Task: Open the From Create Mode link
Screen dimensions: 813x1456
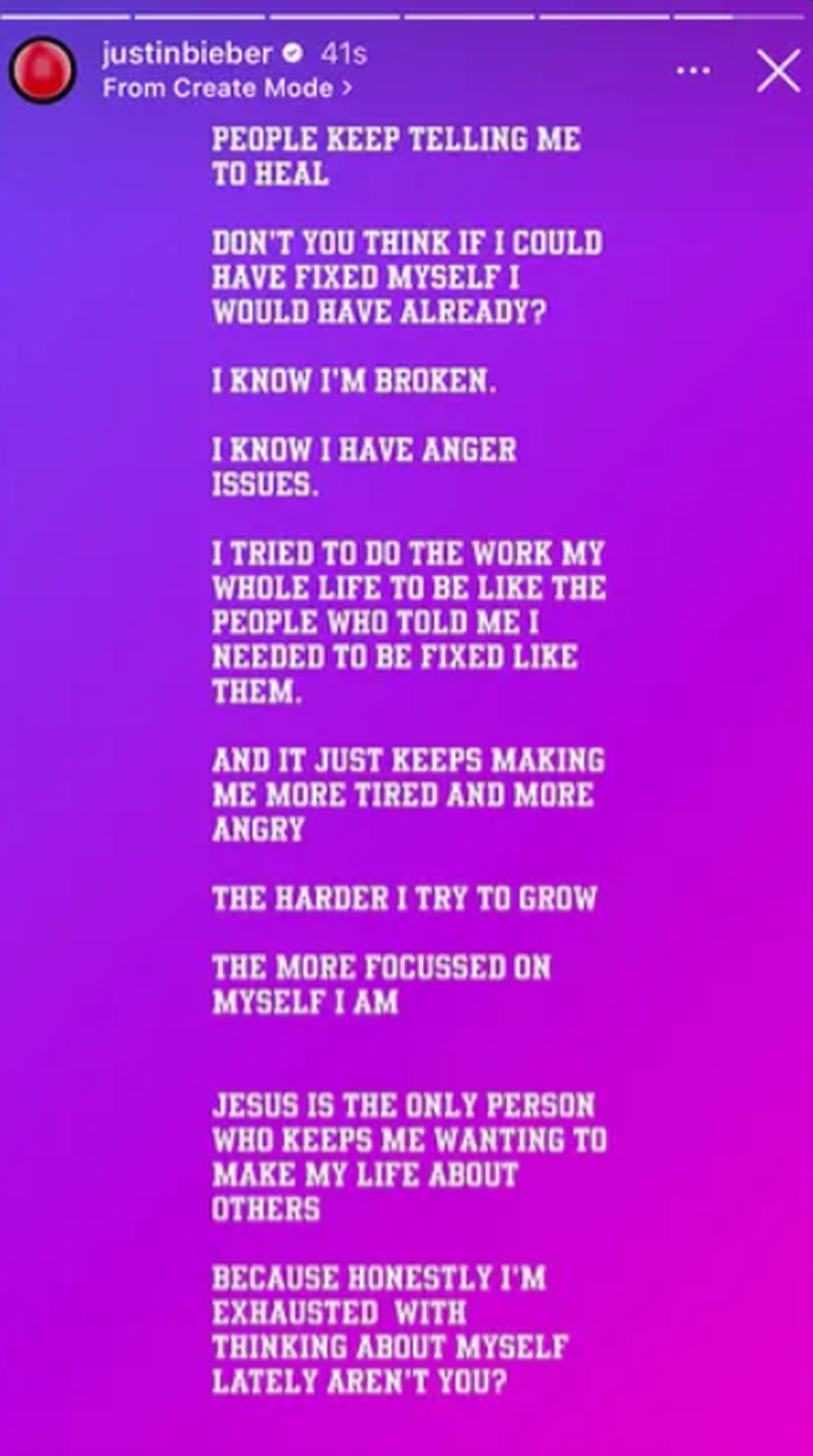Action: [226, 88]
